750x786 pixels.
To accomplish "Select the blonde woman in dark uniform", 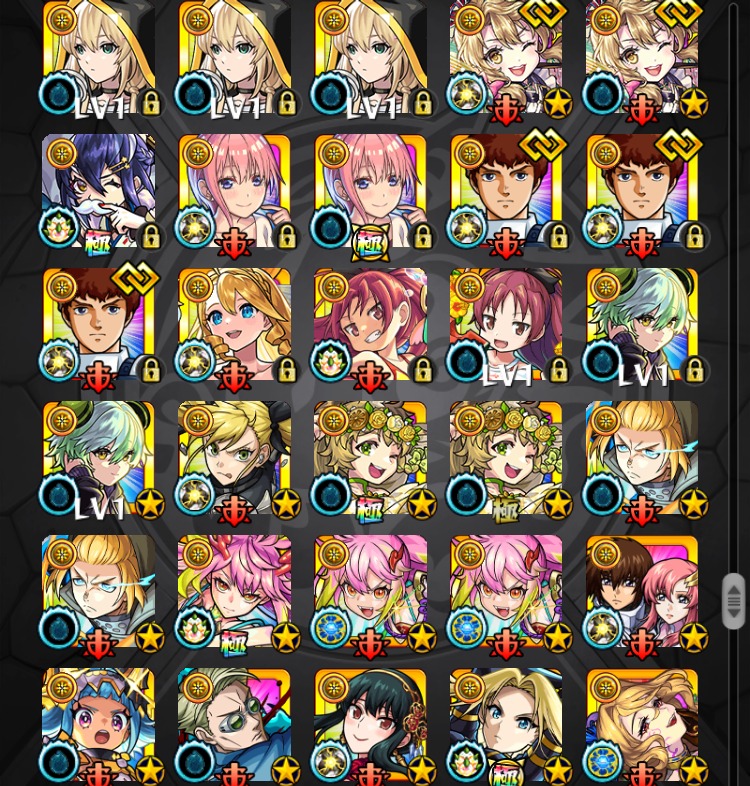I will click(x=506, y=722).
